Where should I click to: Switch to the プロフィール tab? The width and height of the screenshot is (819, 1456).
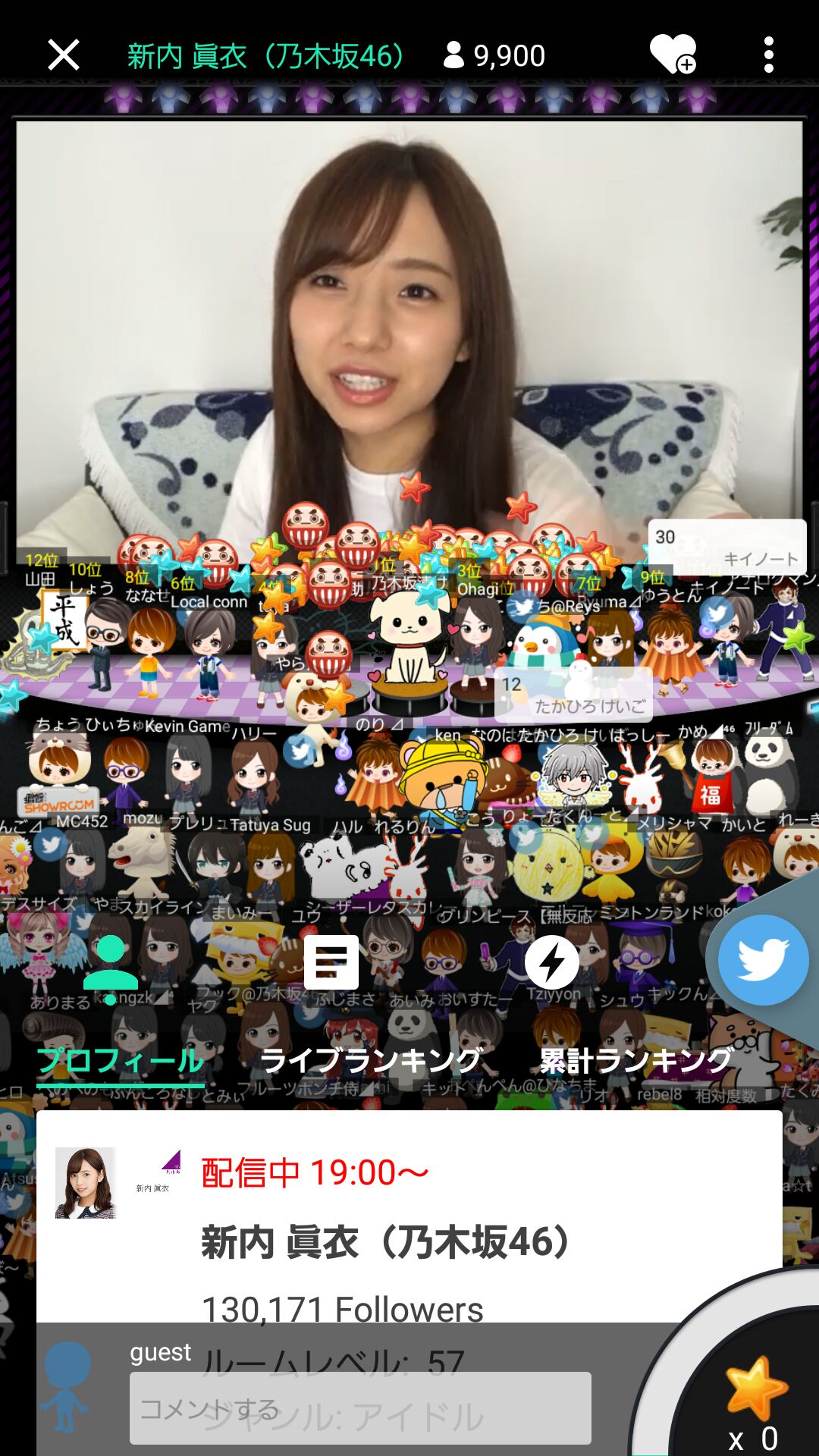pos(121,1060)
